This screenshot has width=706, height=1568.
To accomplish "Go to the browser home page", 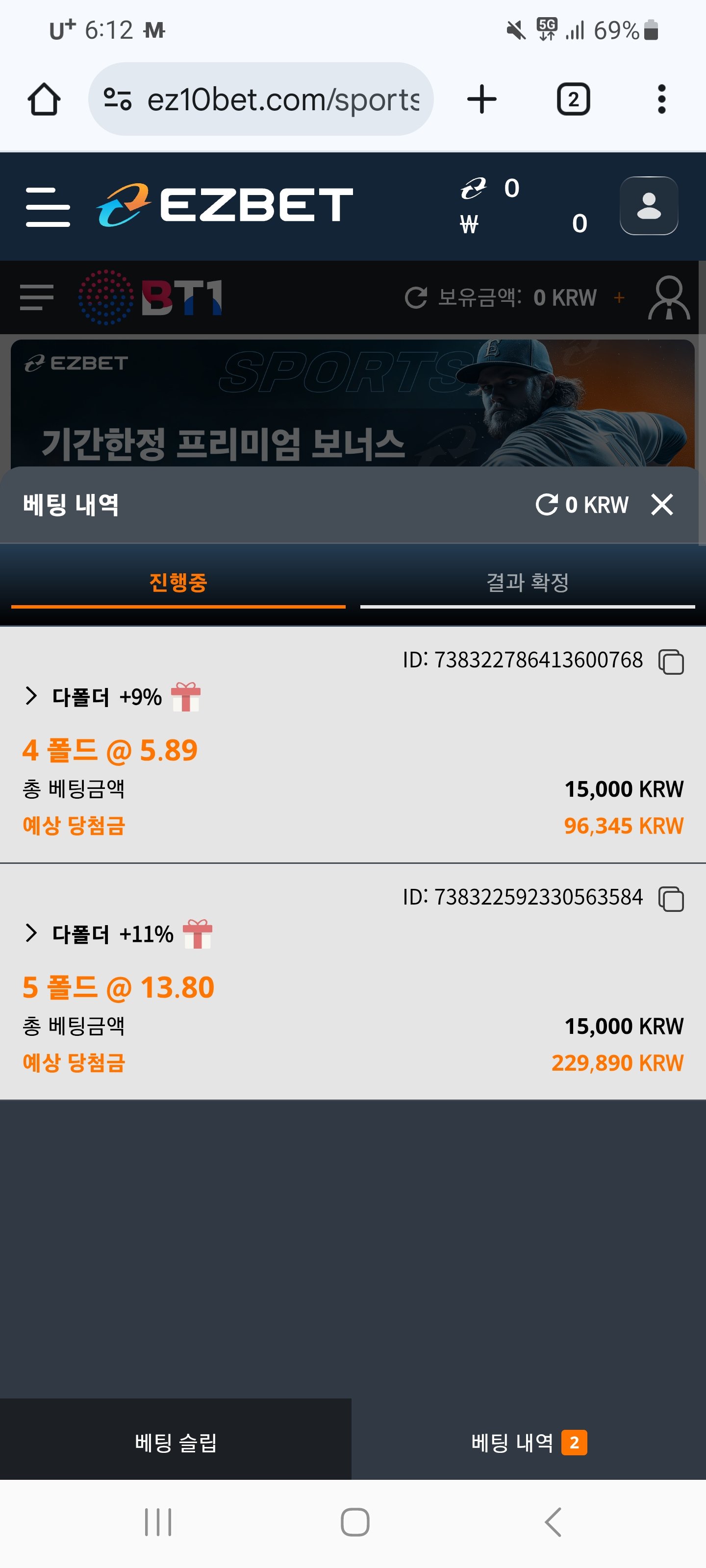I will coord(44,99).
